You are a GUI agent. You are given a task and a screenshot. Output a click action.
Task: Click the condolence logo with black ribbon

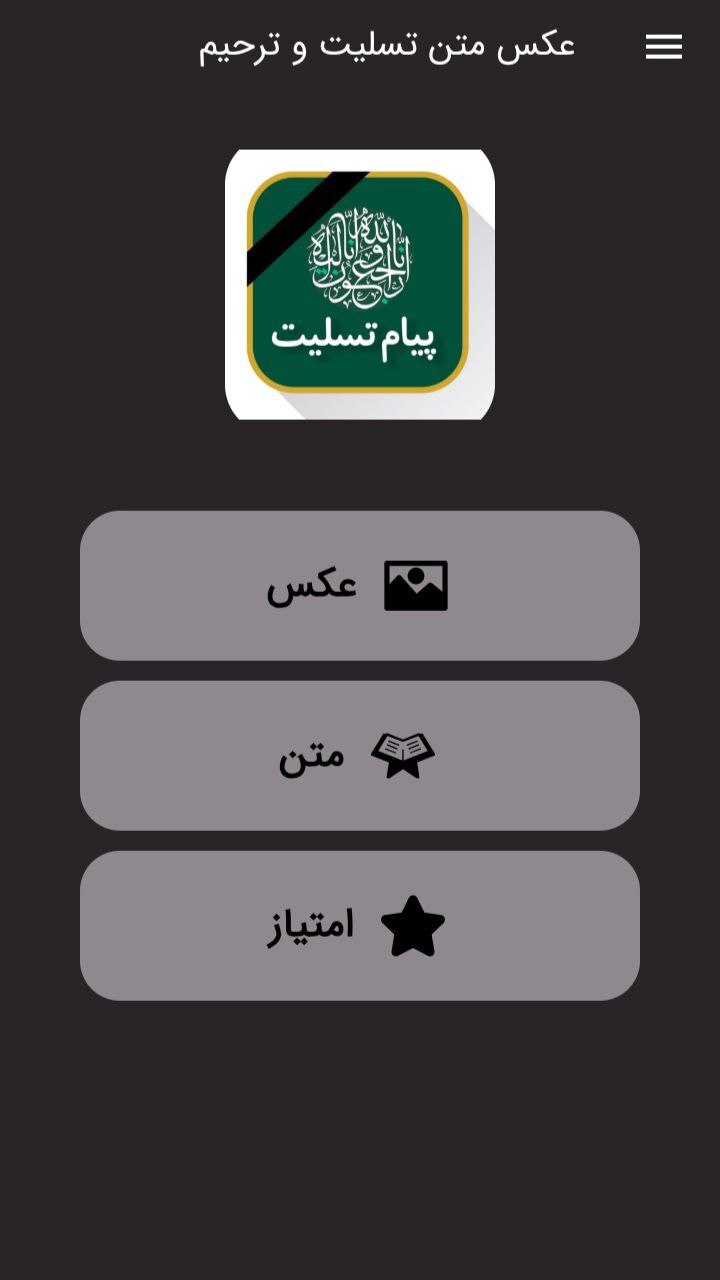point(360,283)
